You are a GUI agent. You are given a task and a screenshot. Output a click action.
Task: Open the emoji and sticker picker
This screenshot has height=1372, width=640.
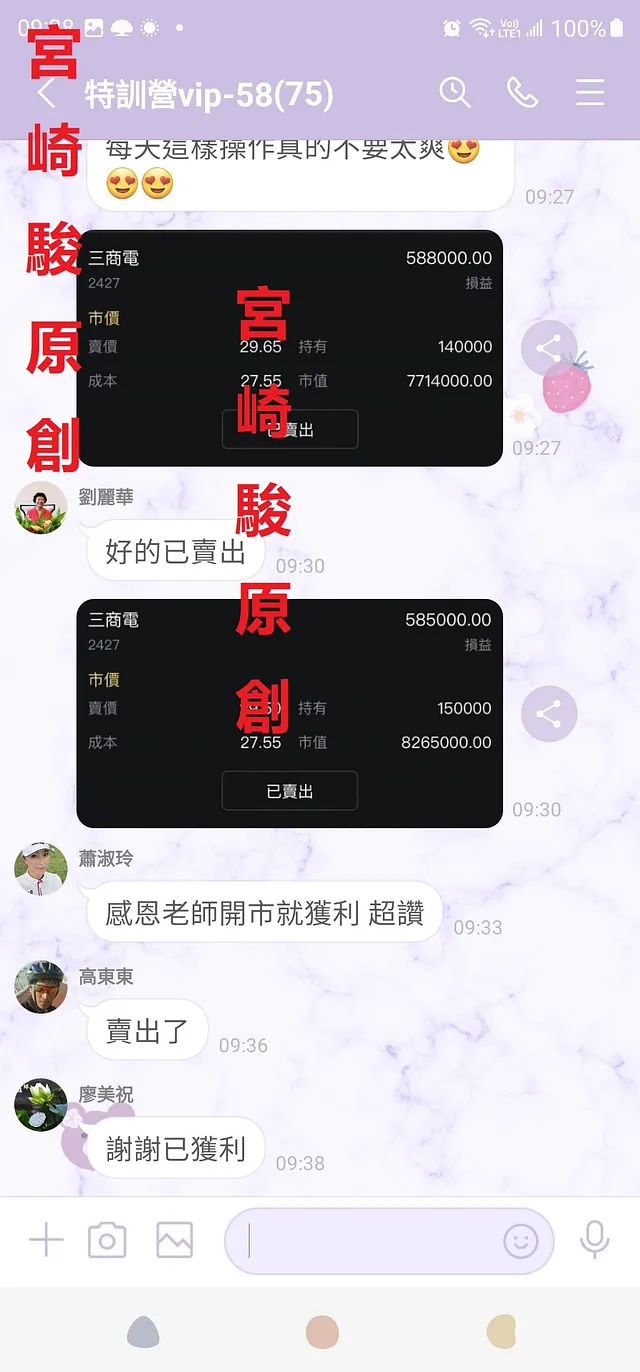tap(520, 1241)
